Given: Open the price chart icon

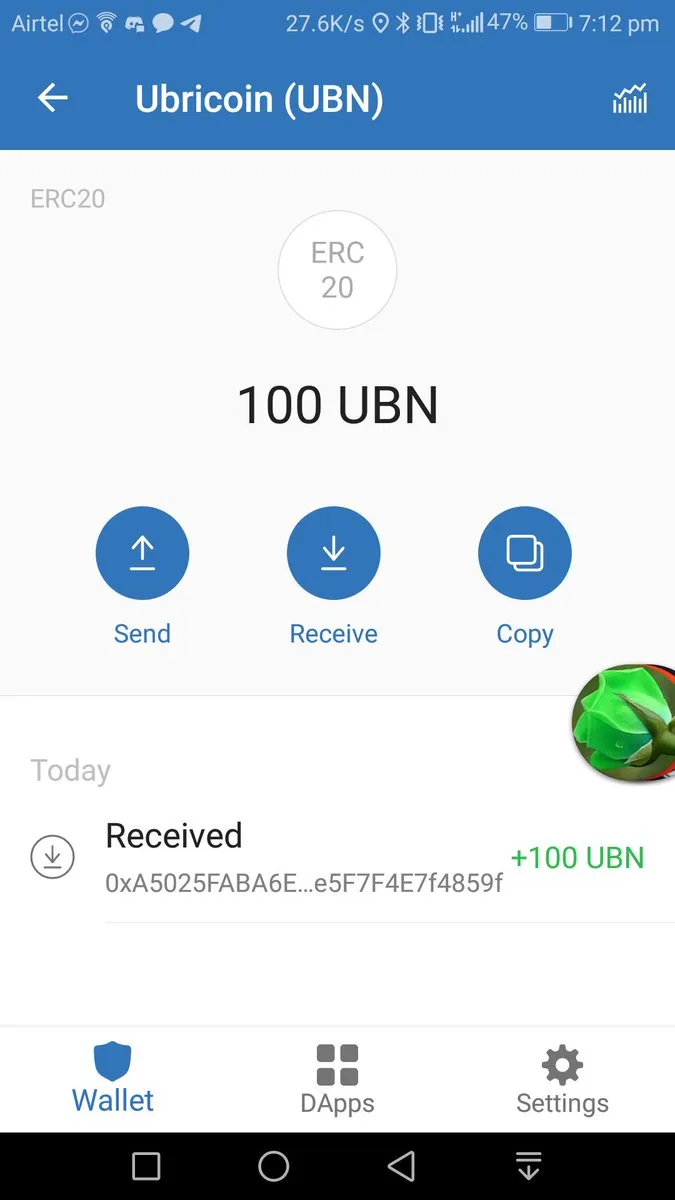Looking at the screenshot, I should point(629,99).
